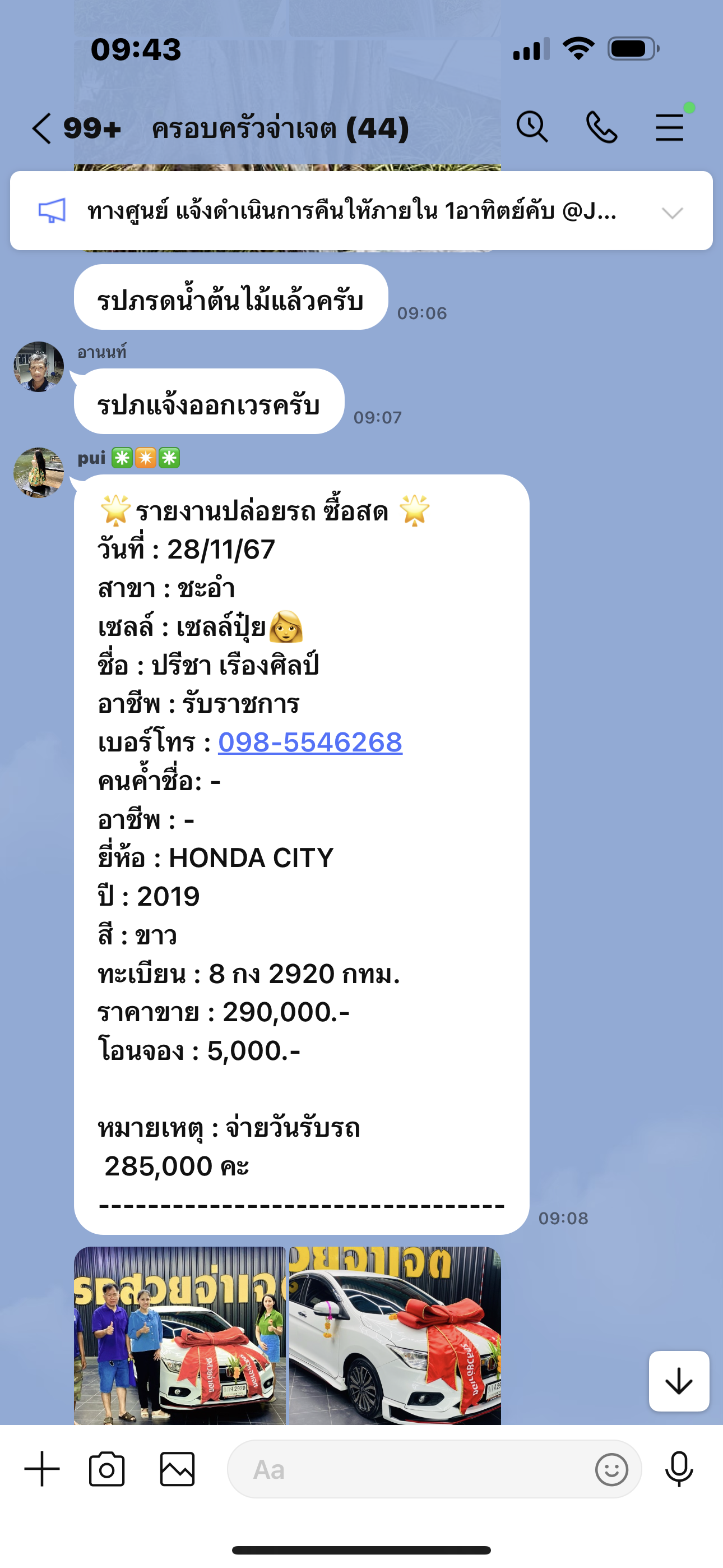Open the photo of people beside the car
Viewport: 723px width, 1568px height.
click(179, 1335)
